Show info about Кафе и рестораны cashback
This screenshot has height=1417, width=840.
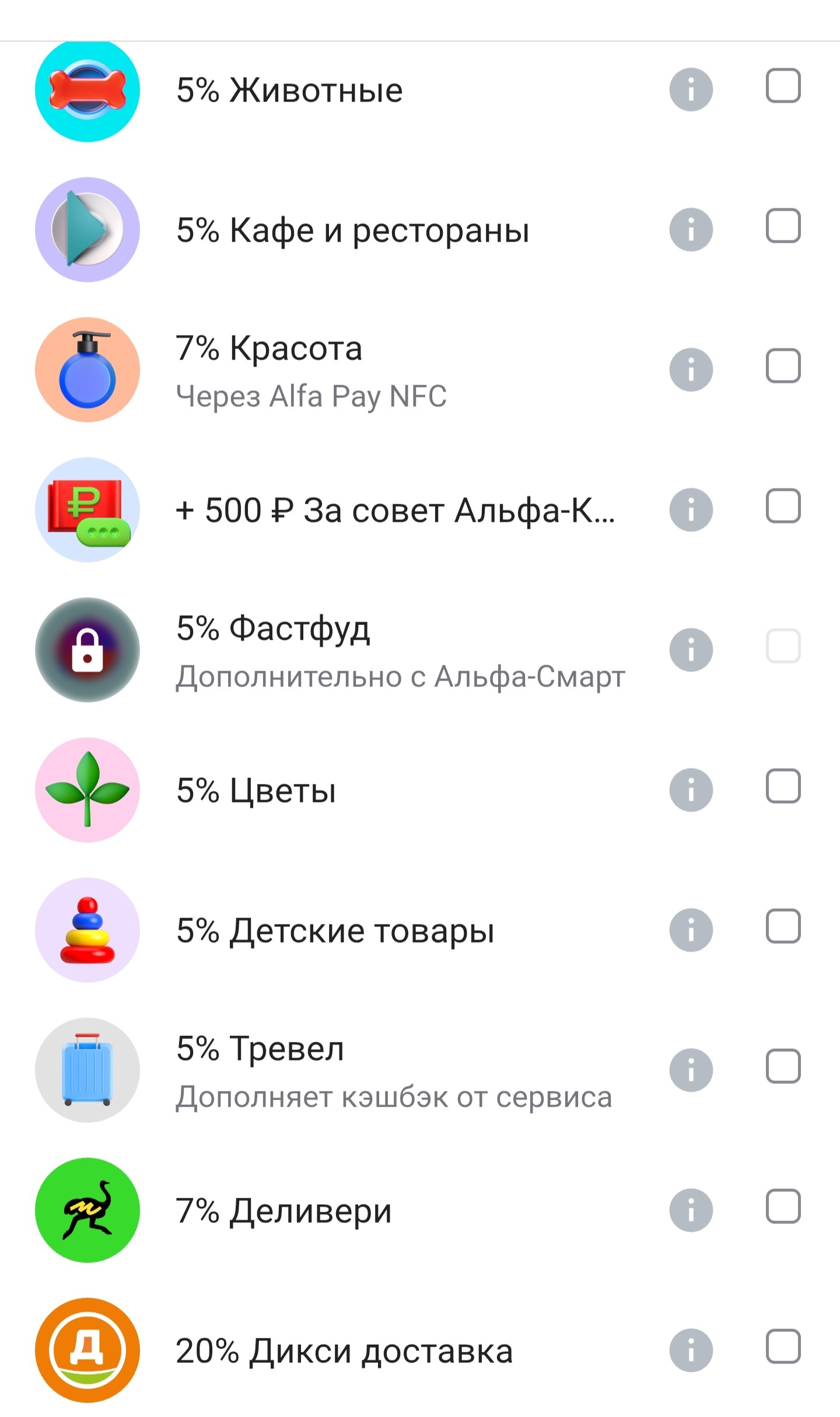tap(691, 229)
